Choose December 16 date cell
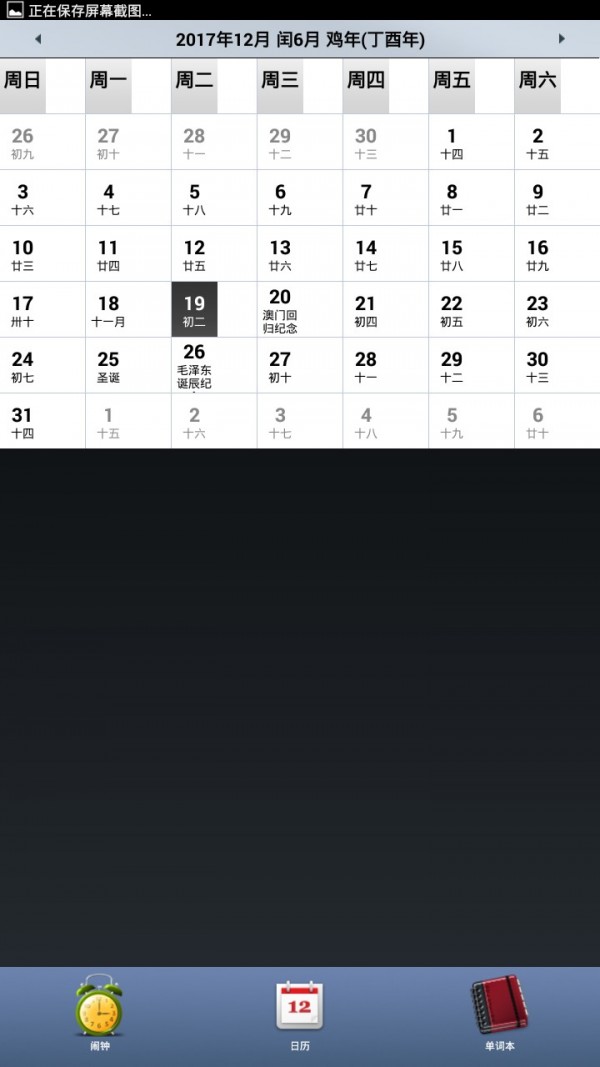 (x=538, y=254)
